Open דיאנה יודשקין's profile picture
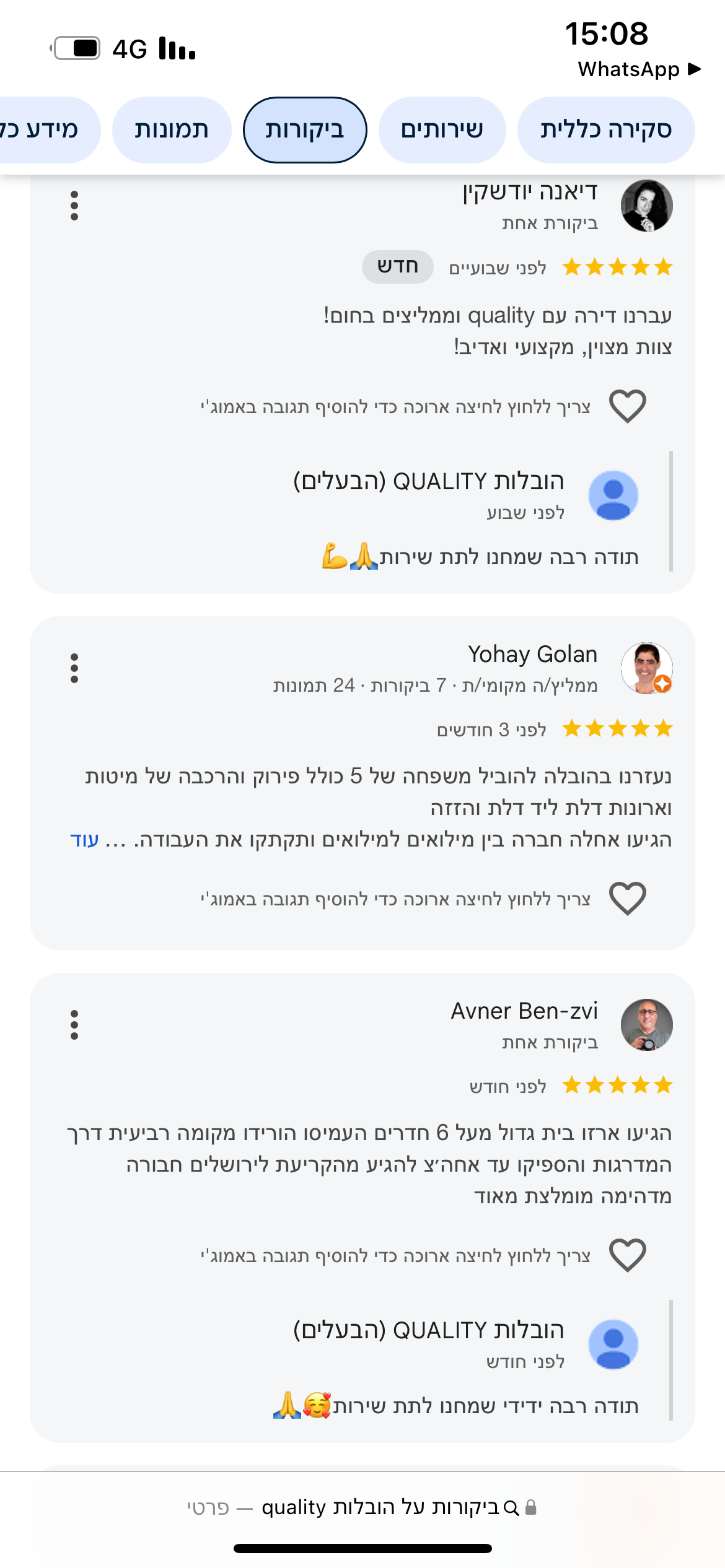The width and height of the screenshot is (725, 1568). (647, 206)
